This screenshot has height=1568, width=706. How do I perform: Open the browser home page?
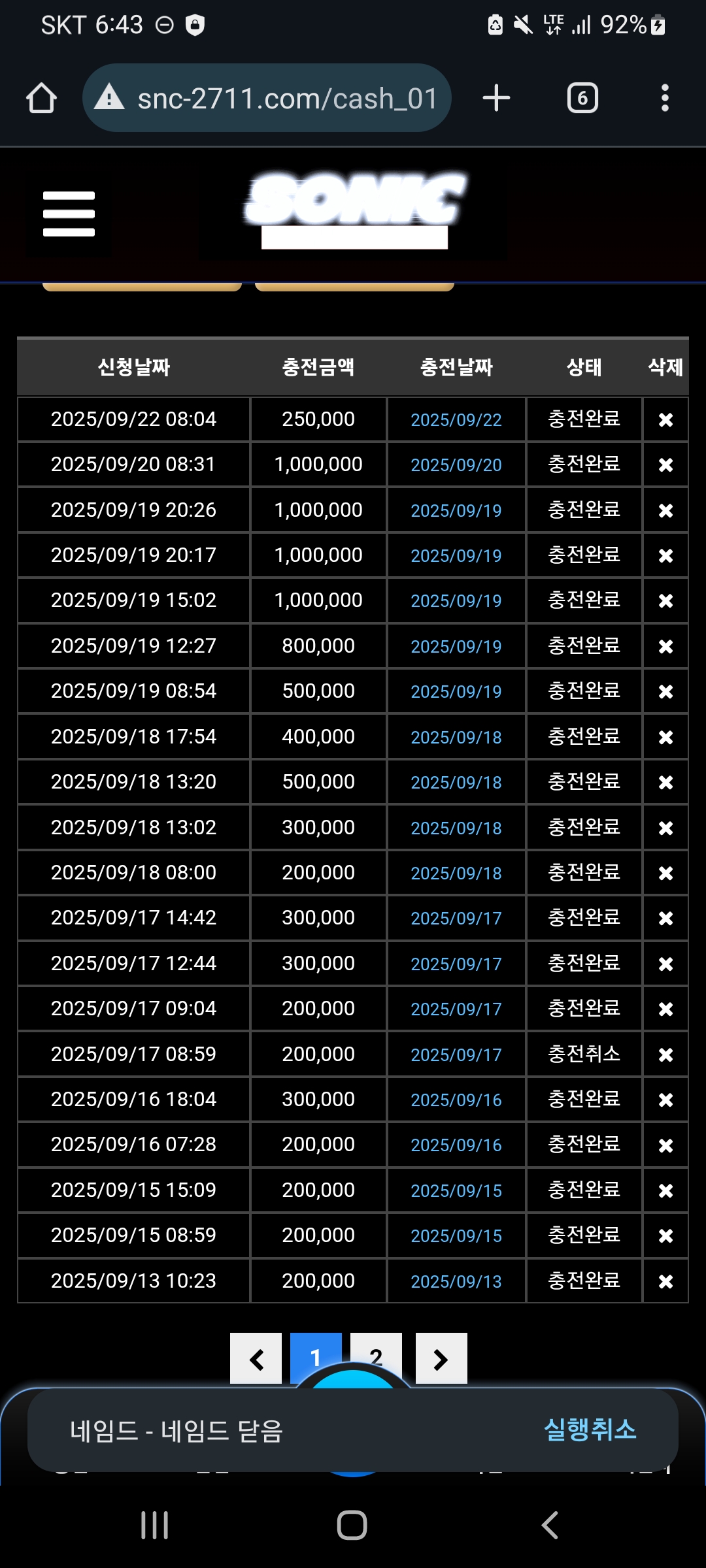(41, 98)
